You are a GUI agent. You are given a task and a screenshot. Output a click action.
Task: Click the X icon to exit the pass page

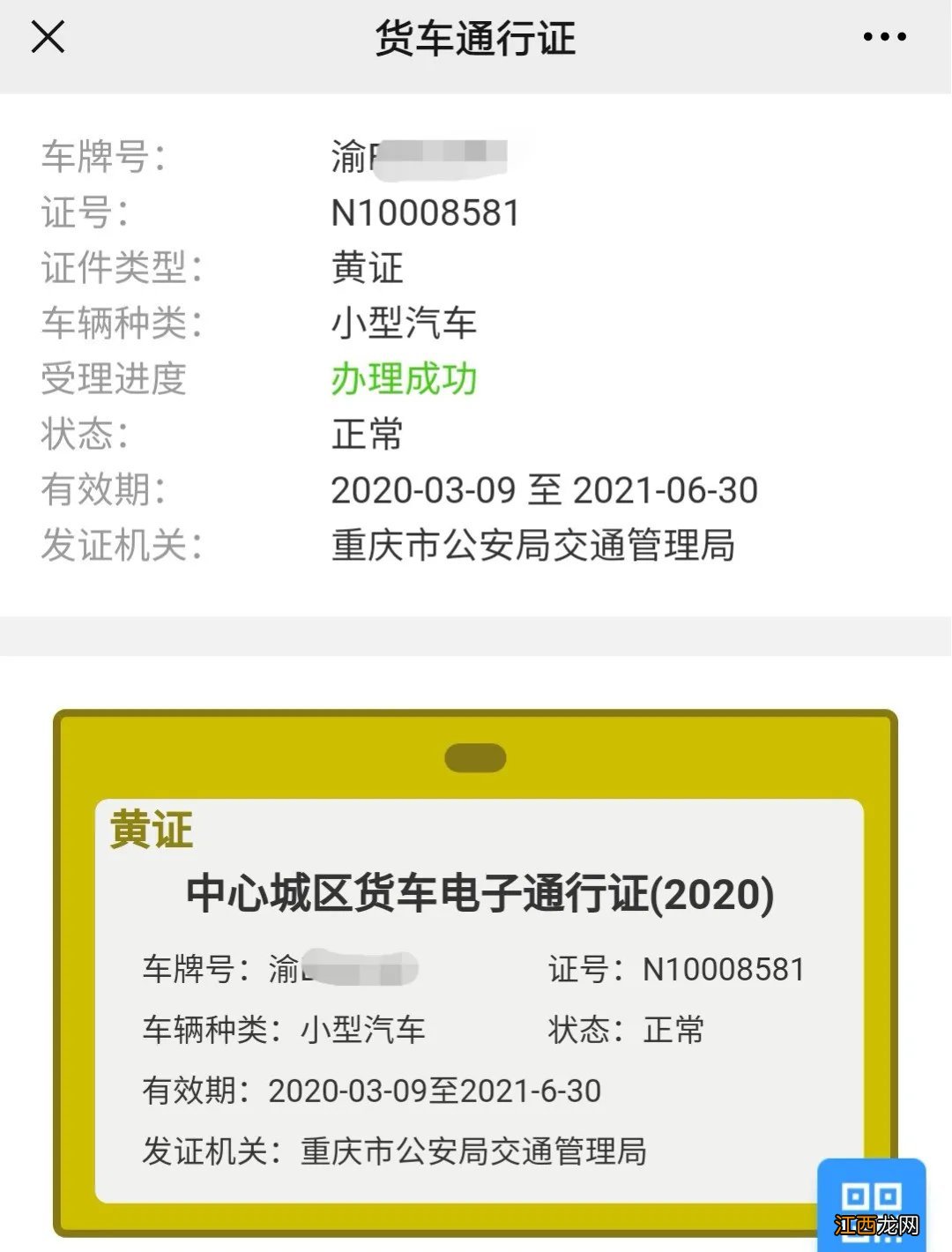[48, 37]
